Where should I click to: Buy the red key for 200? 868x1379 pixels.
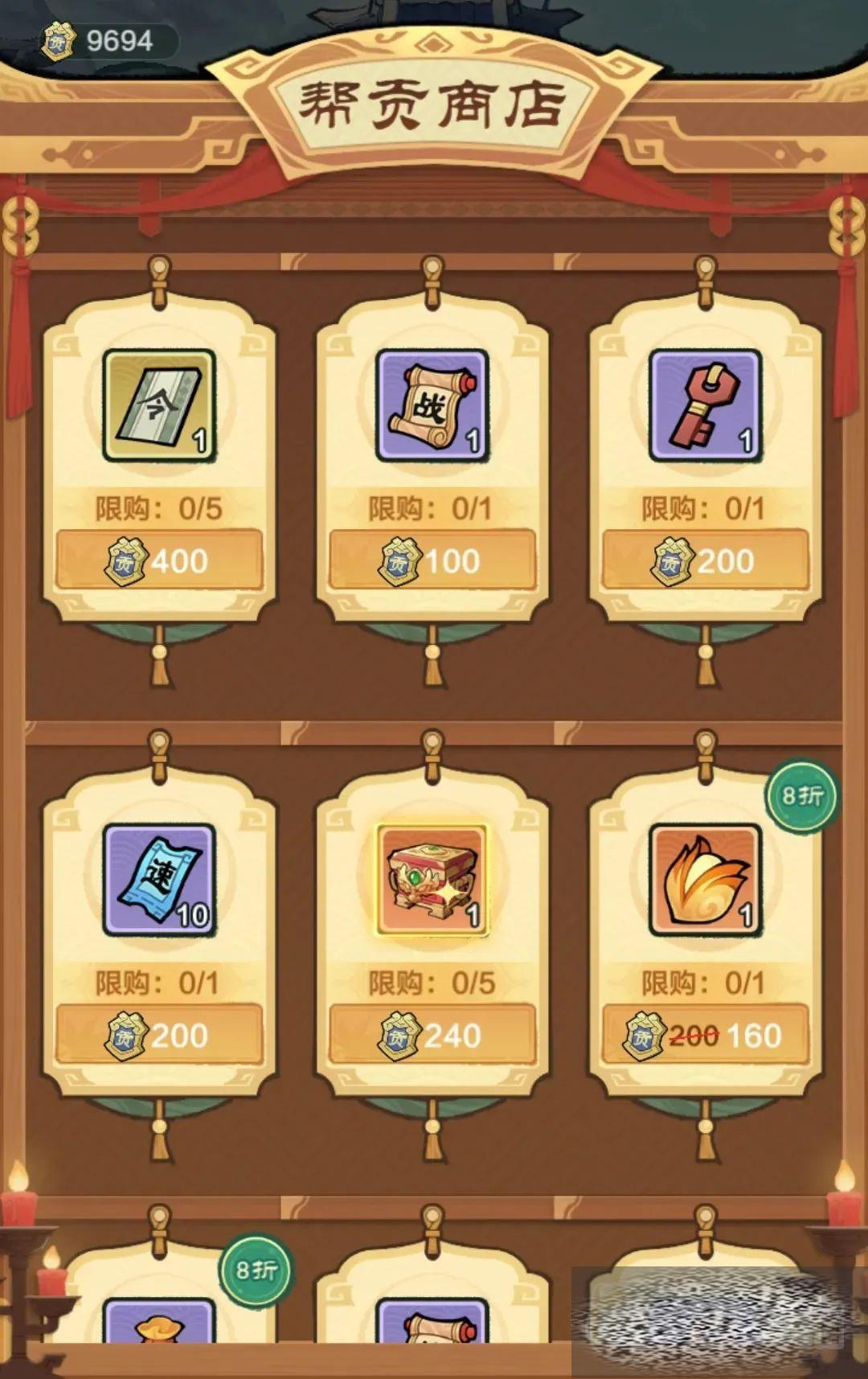705,560
